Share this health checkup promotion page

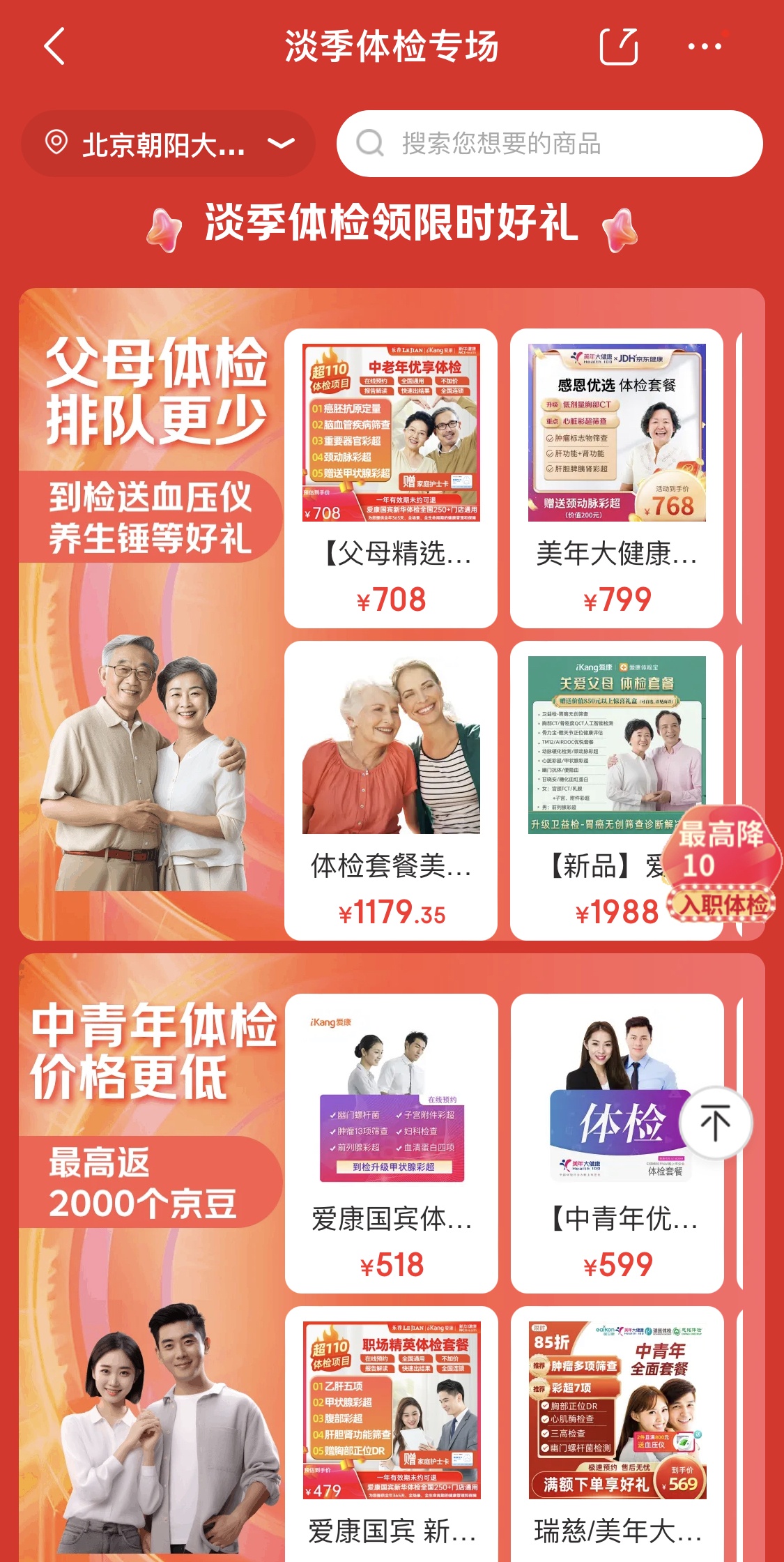pos(619,47)
